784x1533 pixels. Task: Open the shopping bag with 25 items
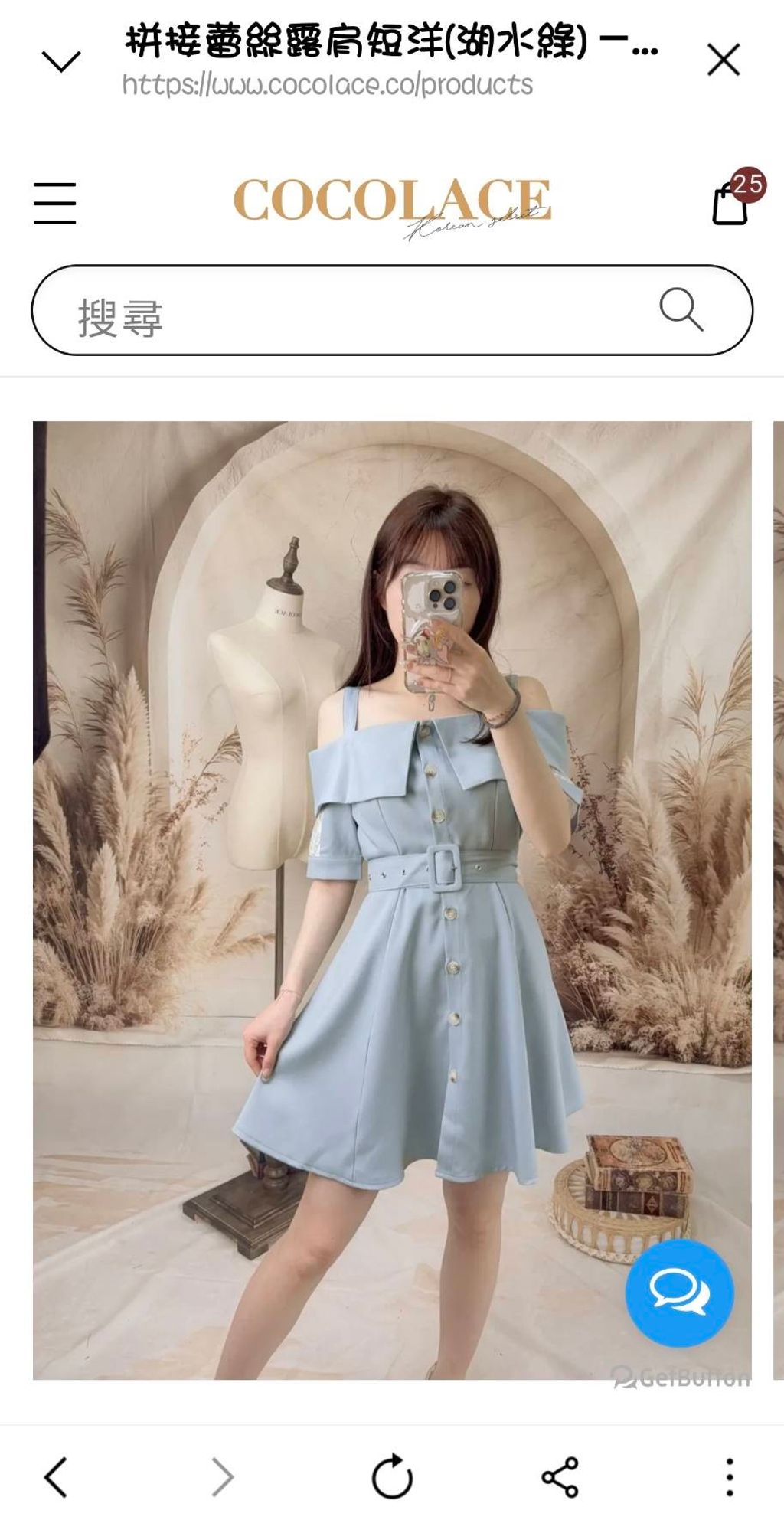(x=731, y=202)
